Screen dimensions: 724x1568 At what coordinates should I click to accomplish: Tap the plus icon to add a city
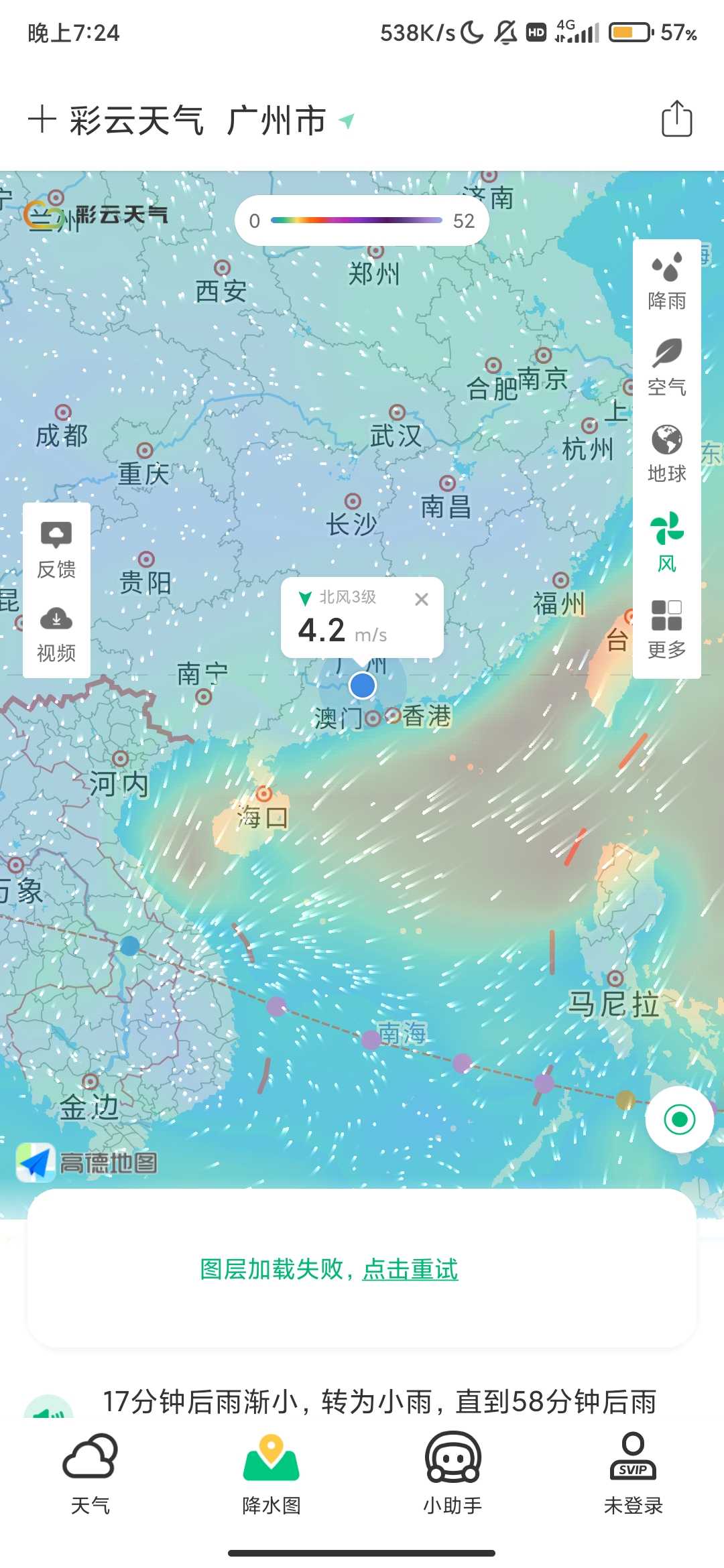coord(42,120)
